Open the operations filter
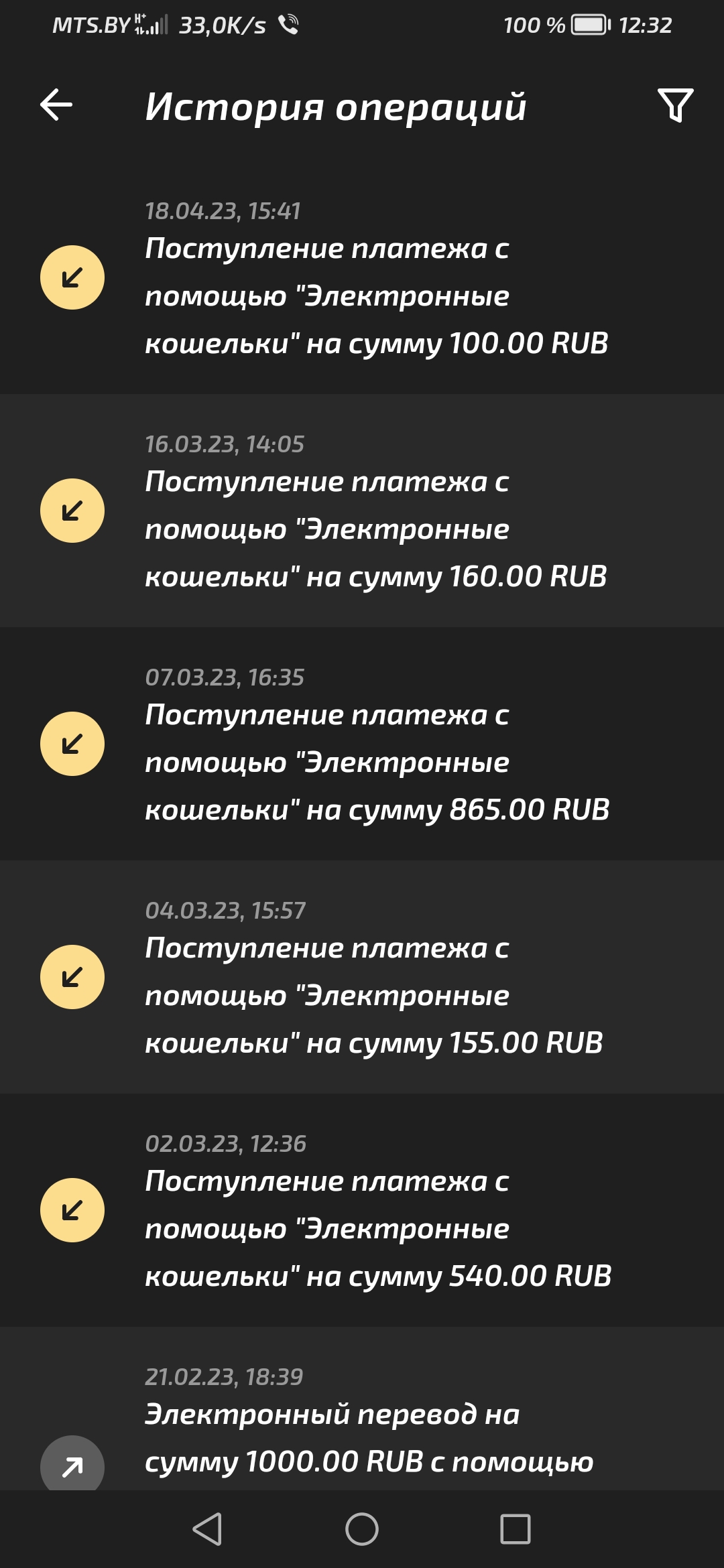 pyautogui.click(x=675, y=105)
